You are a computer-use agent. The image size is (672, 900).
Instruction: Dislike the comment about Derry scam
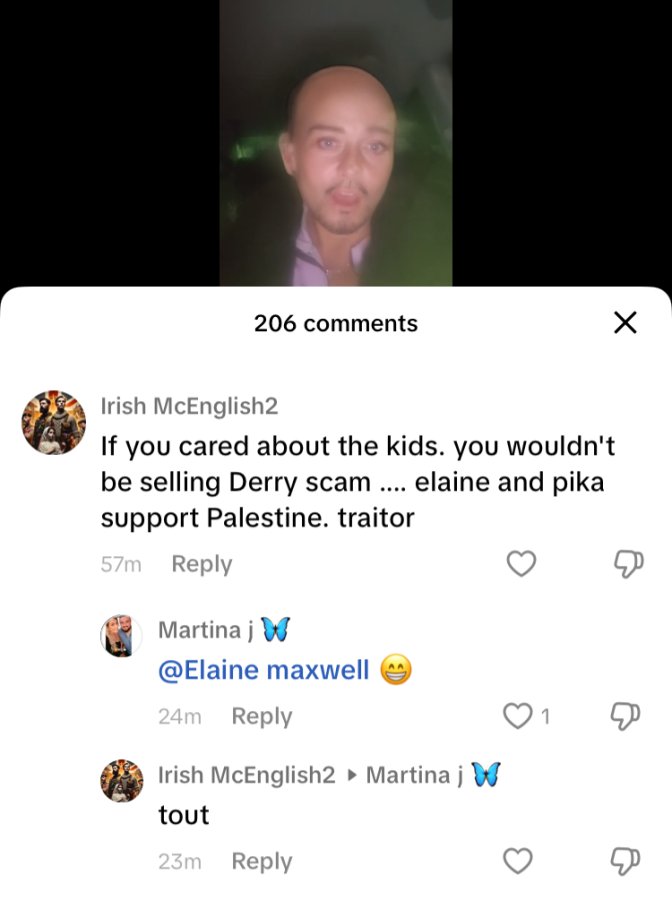click(628, 564)
